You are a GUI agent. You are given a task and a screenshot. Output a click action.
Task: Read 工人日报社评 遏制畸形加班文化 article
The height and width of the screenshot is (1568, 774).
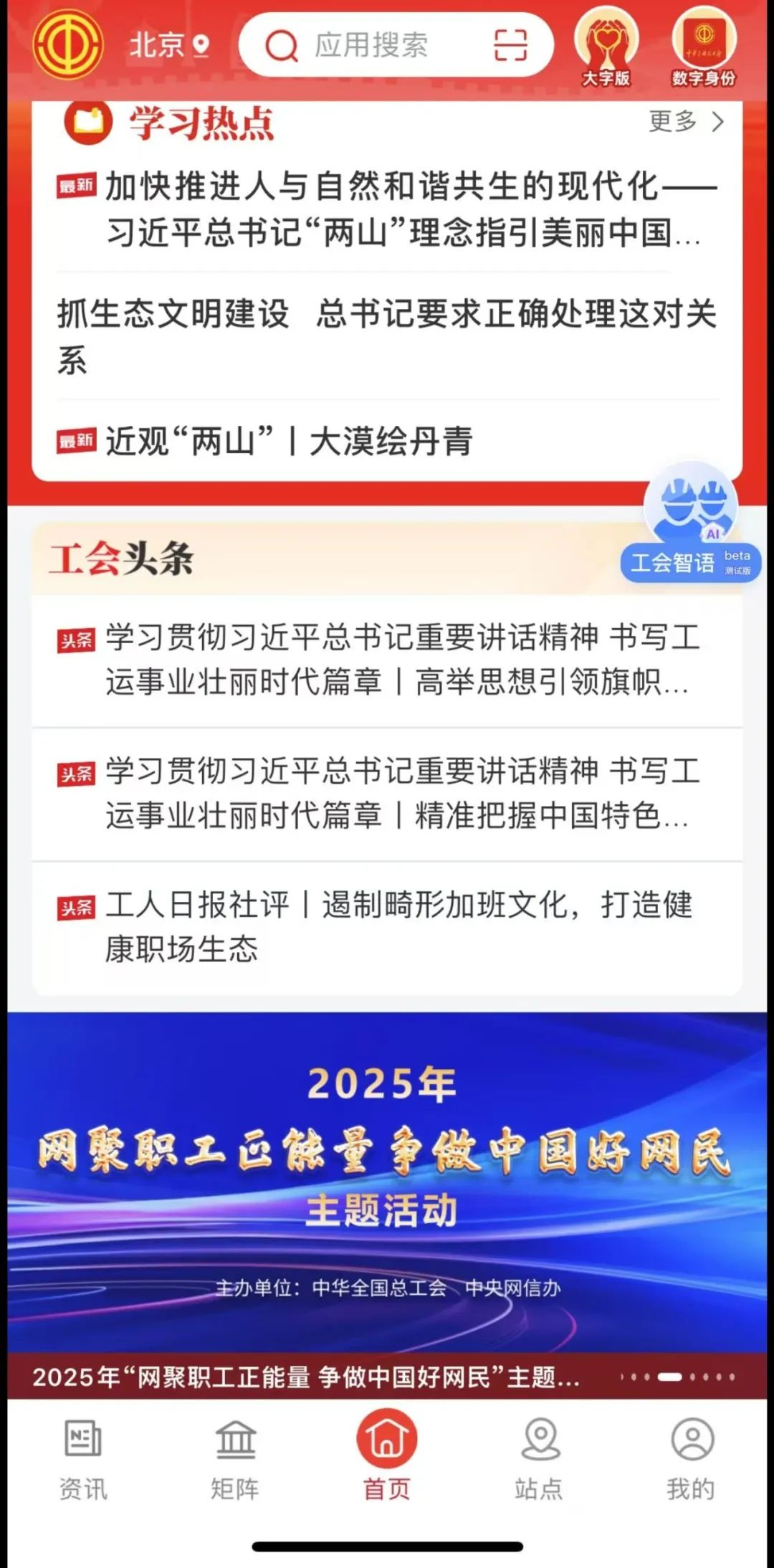point(398,926)
